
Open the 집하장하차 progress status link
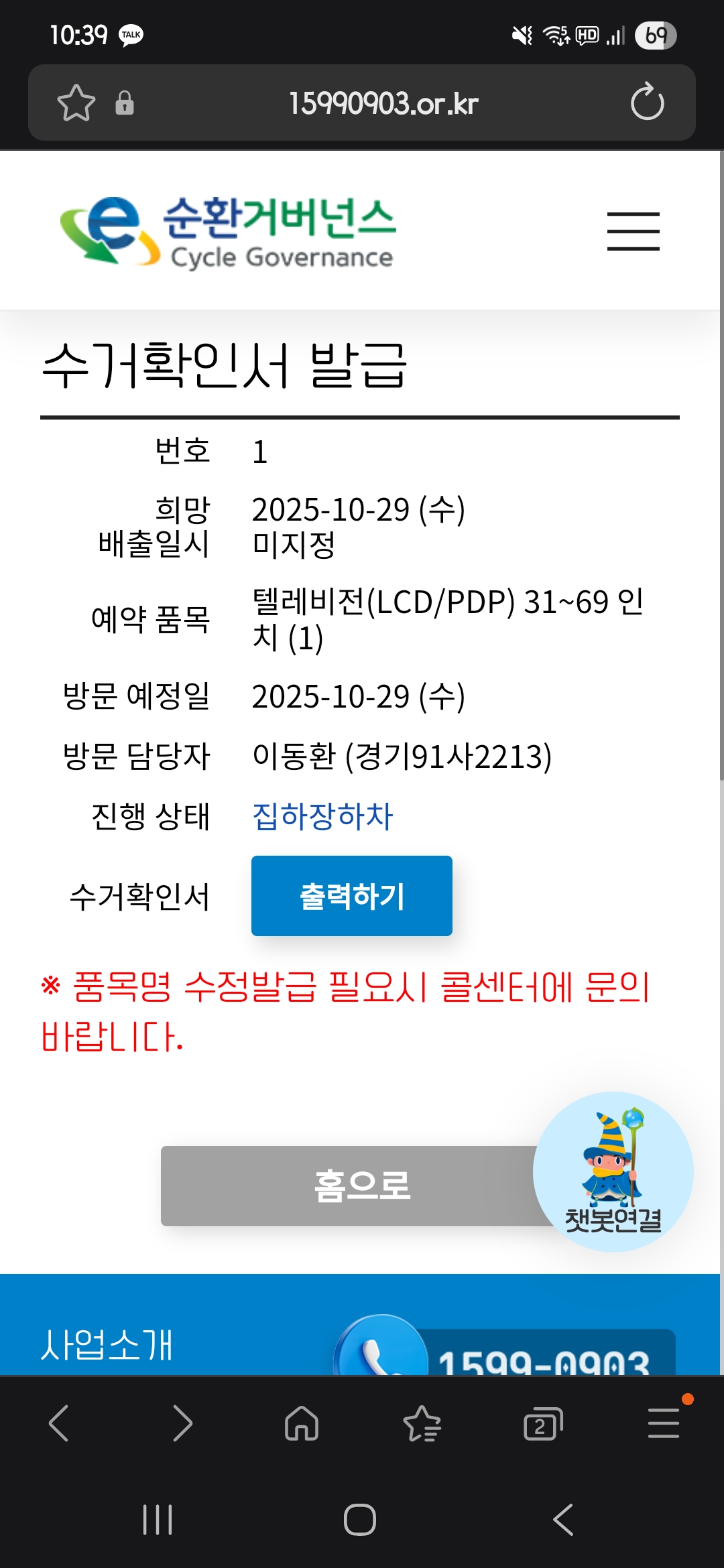[x=322, y=816]
